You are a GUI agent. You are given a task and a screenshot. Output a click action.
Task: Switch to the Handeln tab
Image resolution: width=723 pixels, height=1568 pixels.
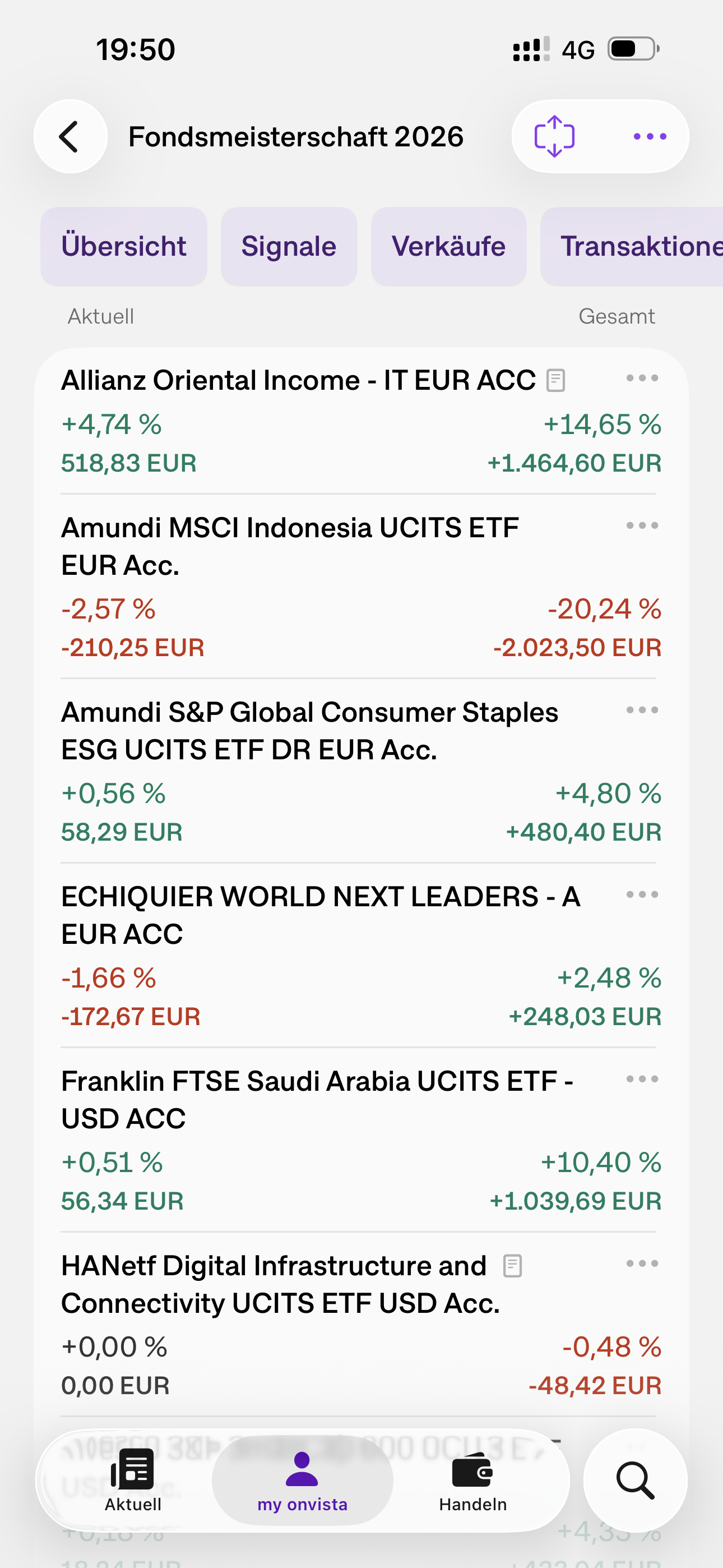472,1481
